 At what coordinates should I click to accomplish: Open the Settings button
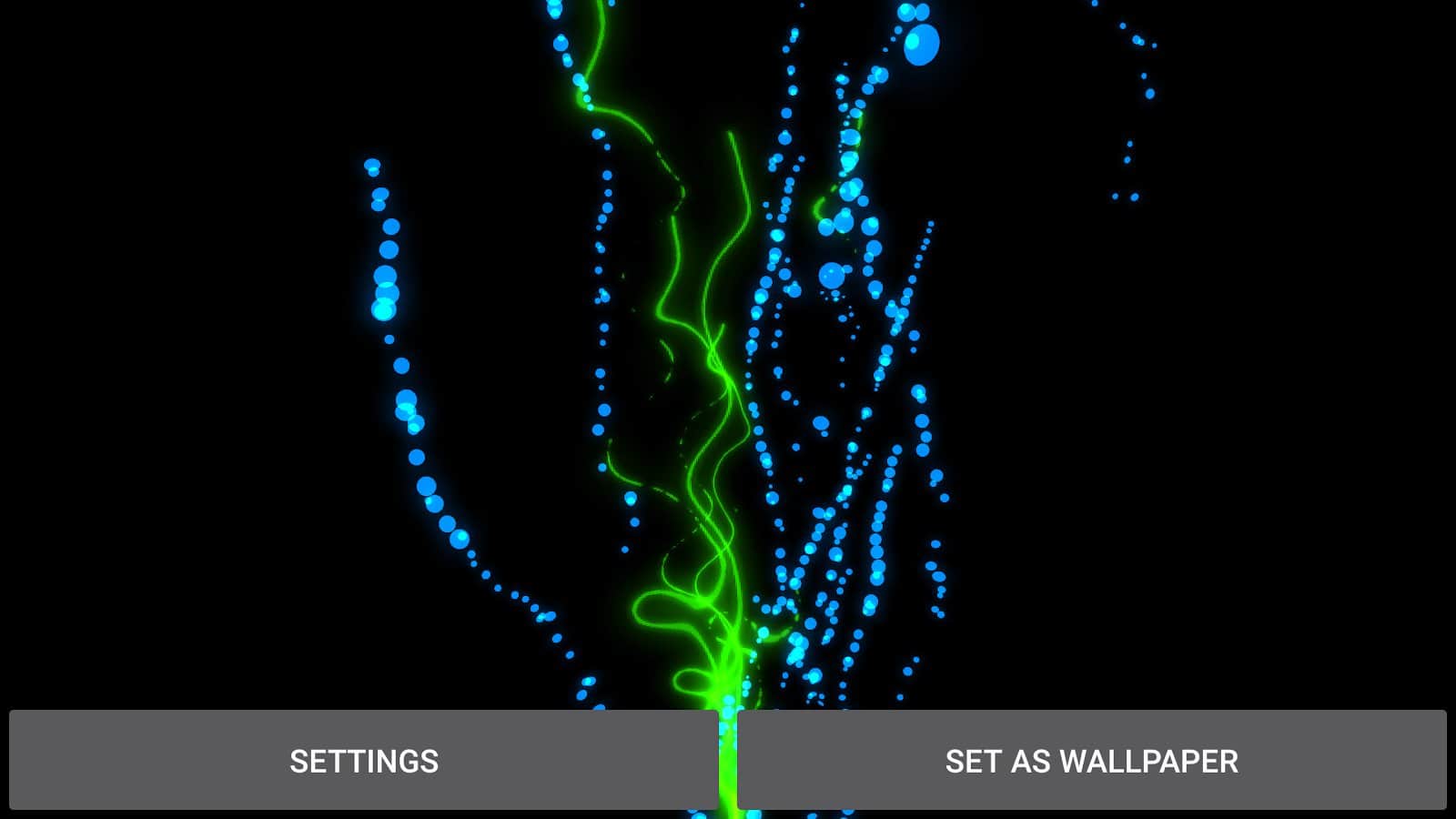click(364, 760)
